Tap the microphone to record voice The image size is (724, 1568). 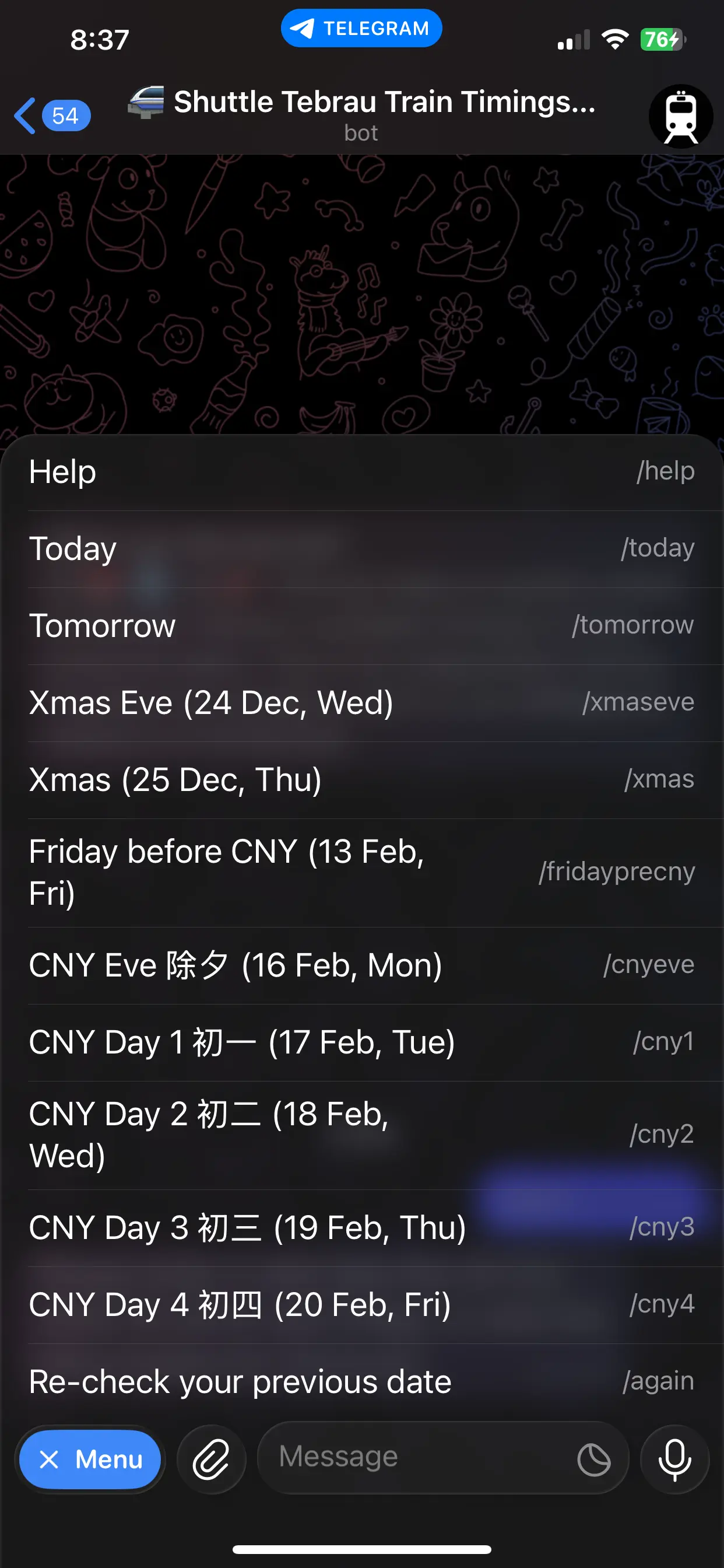pos(674,1459)
